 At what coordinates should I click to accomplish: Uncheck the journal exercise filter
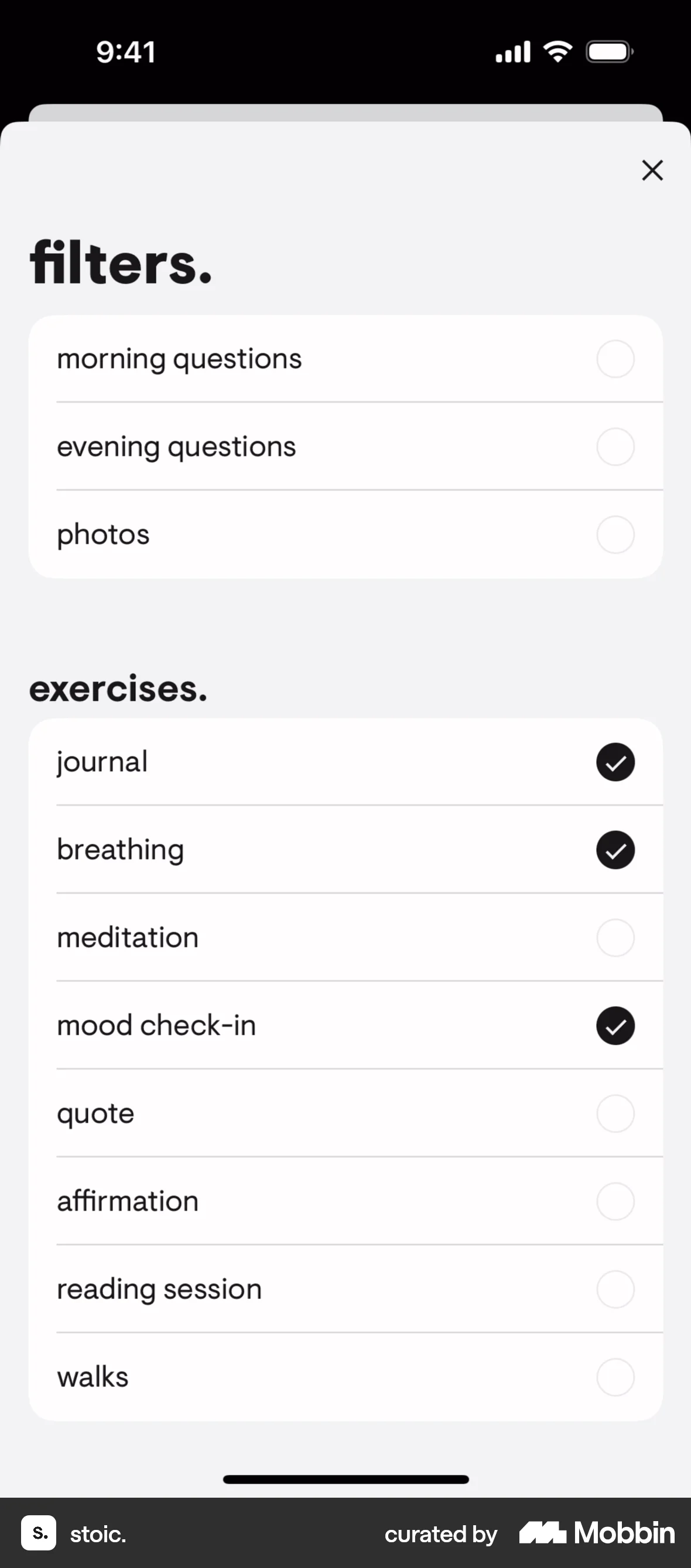pos(615,762)
